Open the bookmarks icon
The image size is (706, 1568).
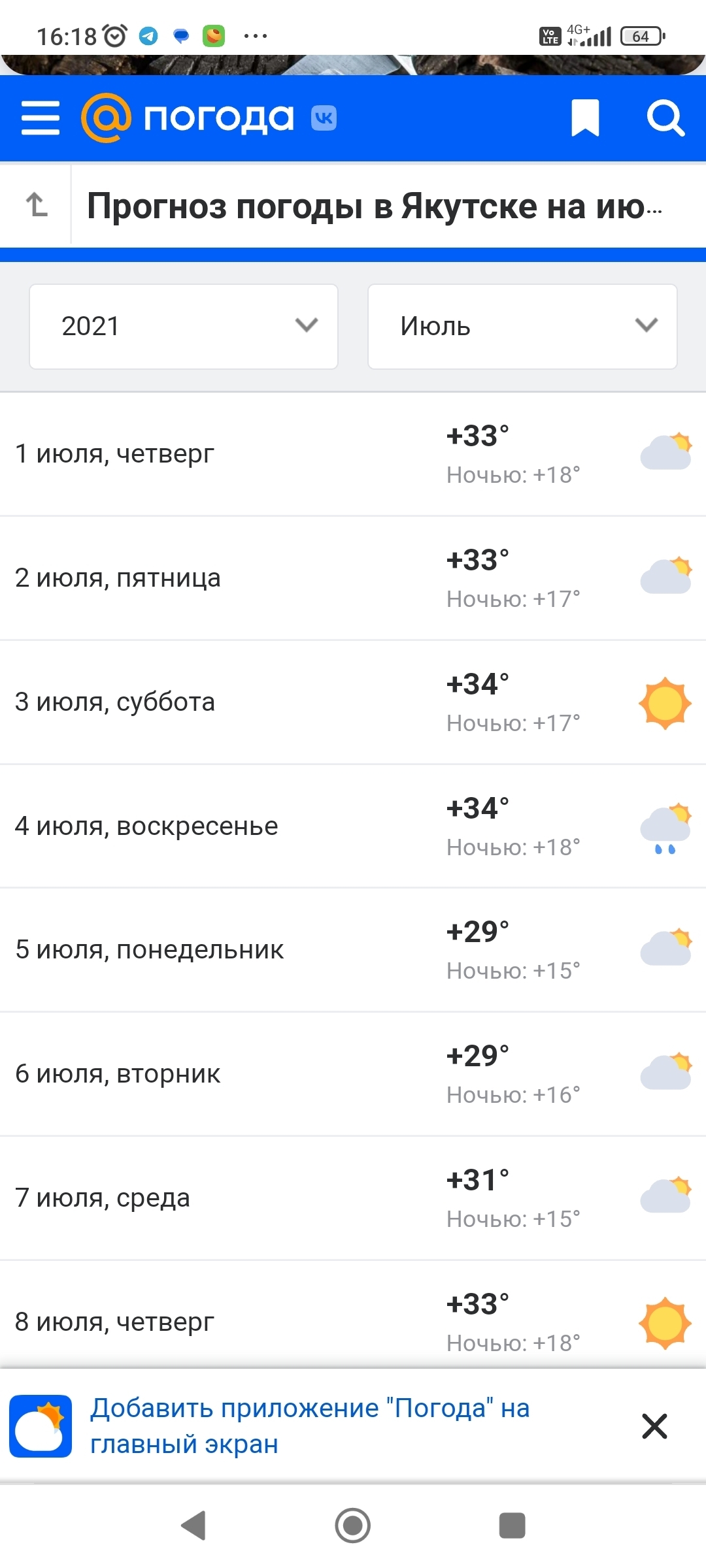coord(585,118)
